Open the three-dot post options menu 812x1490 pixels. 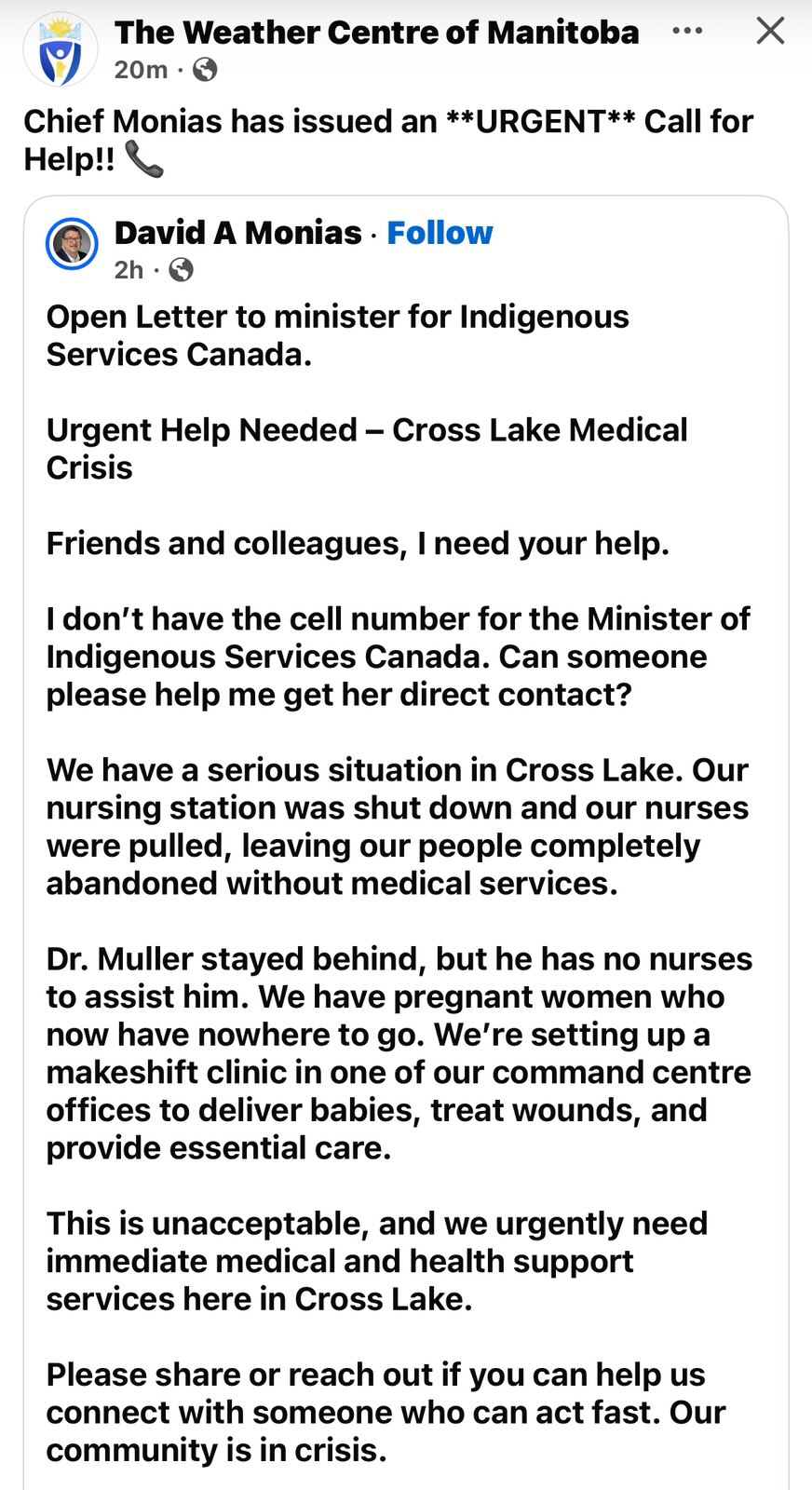coord(687,32)
